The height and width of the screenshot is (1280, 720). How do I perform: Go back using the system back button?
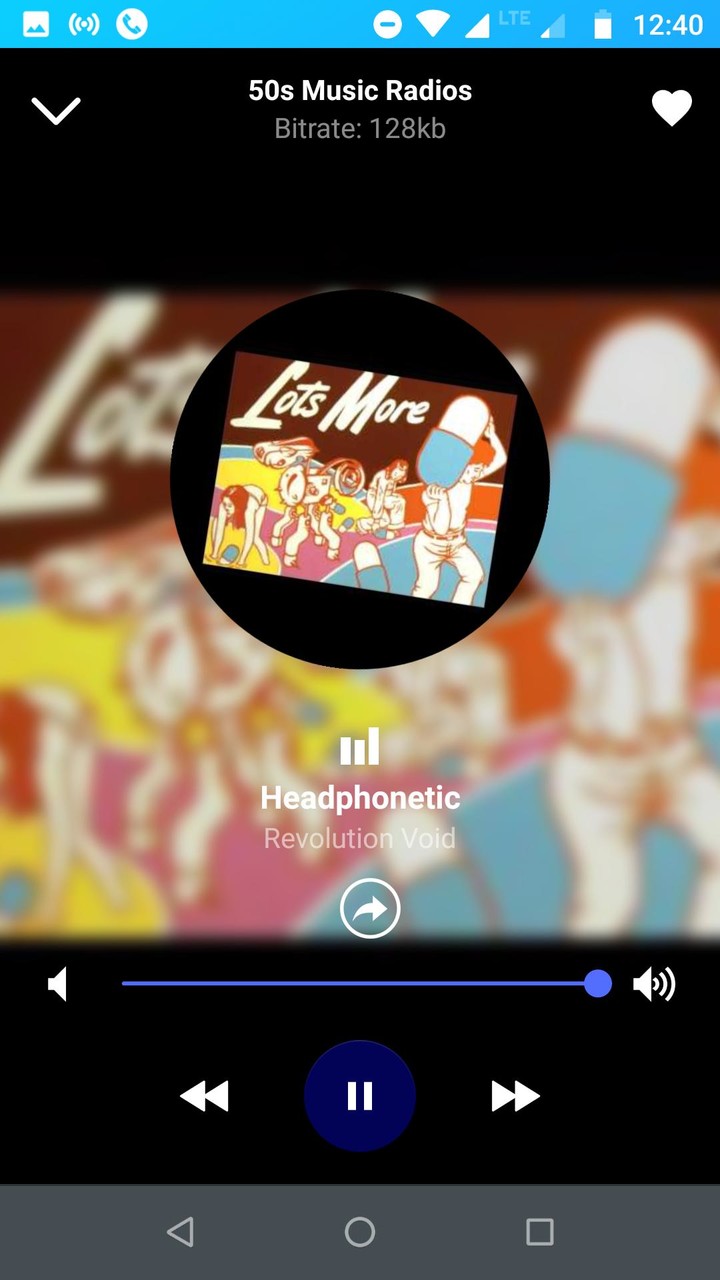point(180,1232)
